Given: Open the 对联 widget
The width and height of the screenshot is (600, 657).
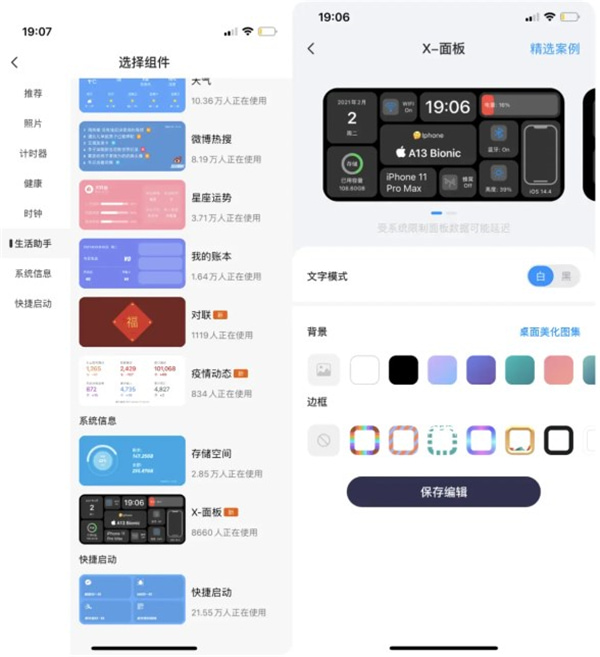Looking at the screenshot, I should 132,322.
